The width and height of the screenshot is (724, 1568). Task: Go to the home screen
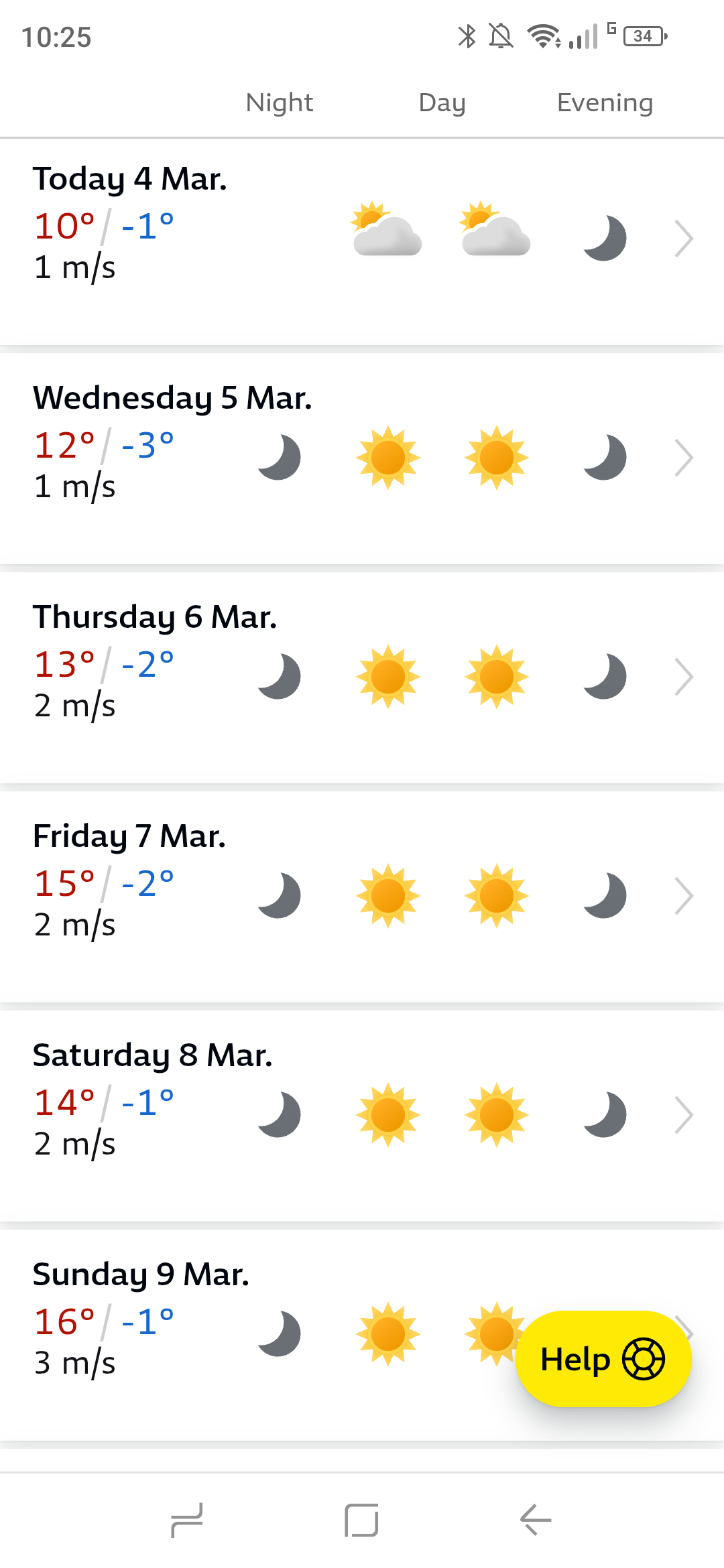click(361, 1520)
